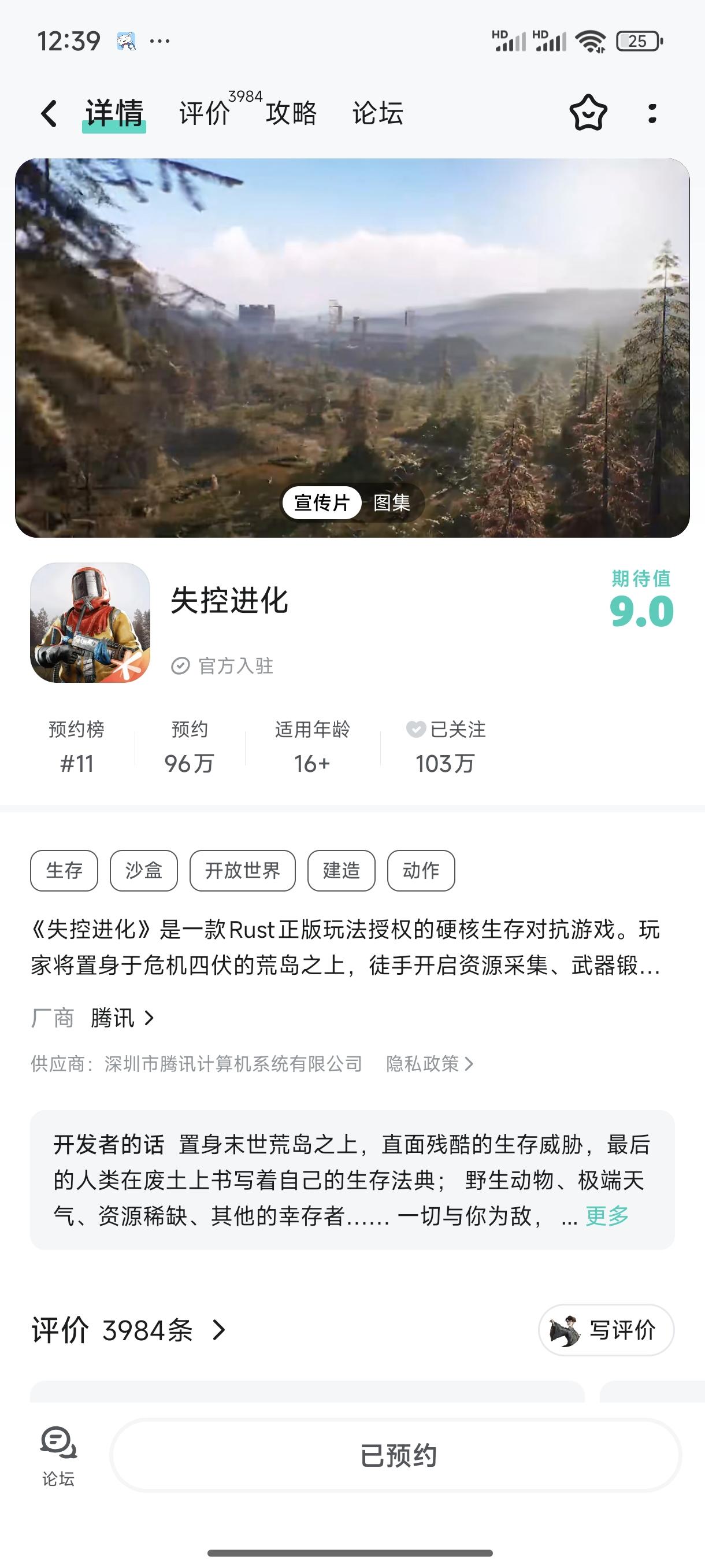
Task: Switch media view to 图集
Action: pyautogui.click(x=392, y=503)
